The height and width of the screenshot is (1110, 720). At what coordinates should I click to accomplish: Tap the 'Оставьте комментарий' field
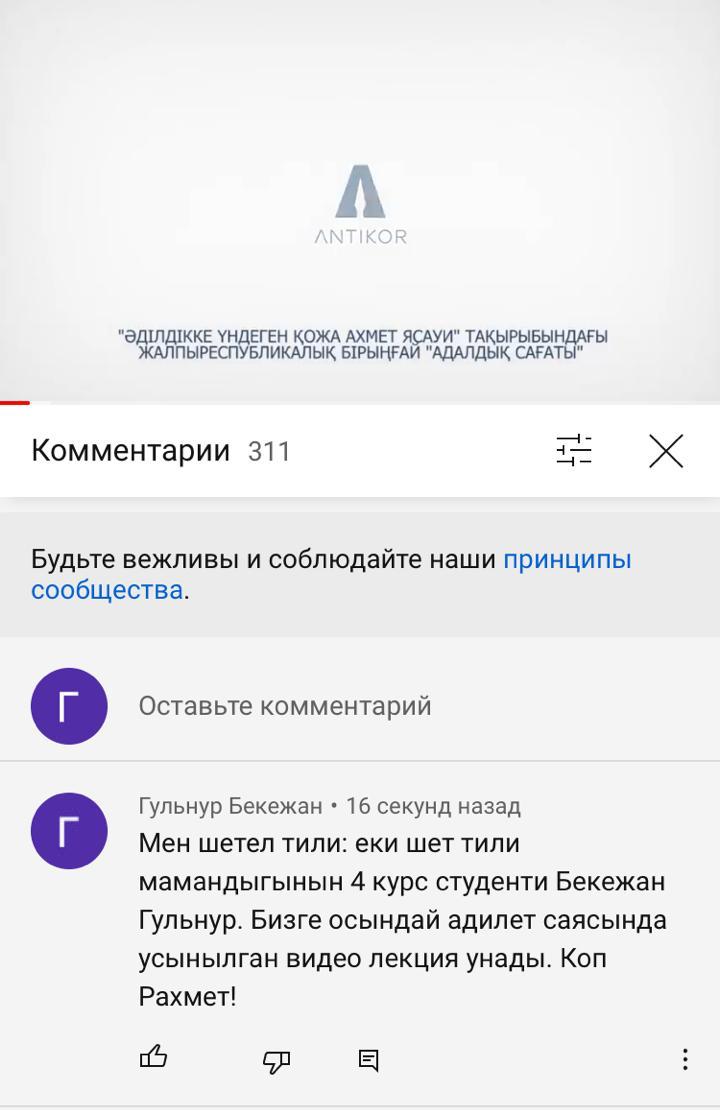(x=285, y=706)
